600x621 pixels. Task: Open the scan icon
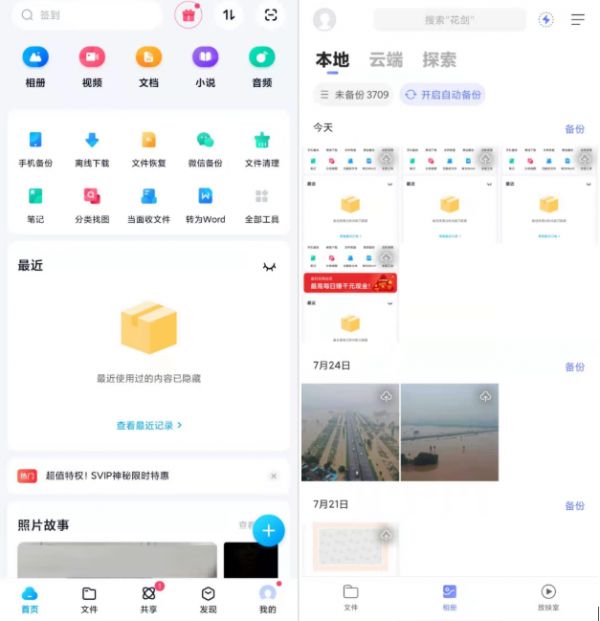coord(270,15)
